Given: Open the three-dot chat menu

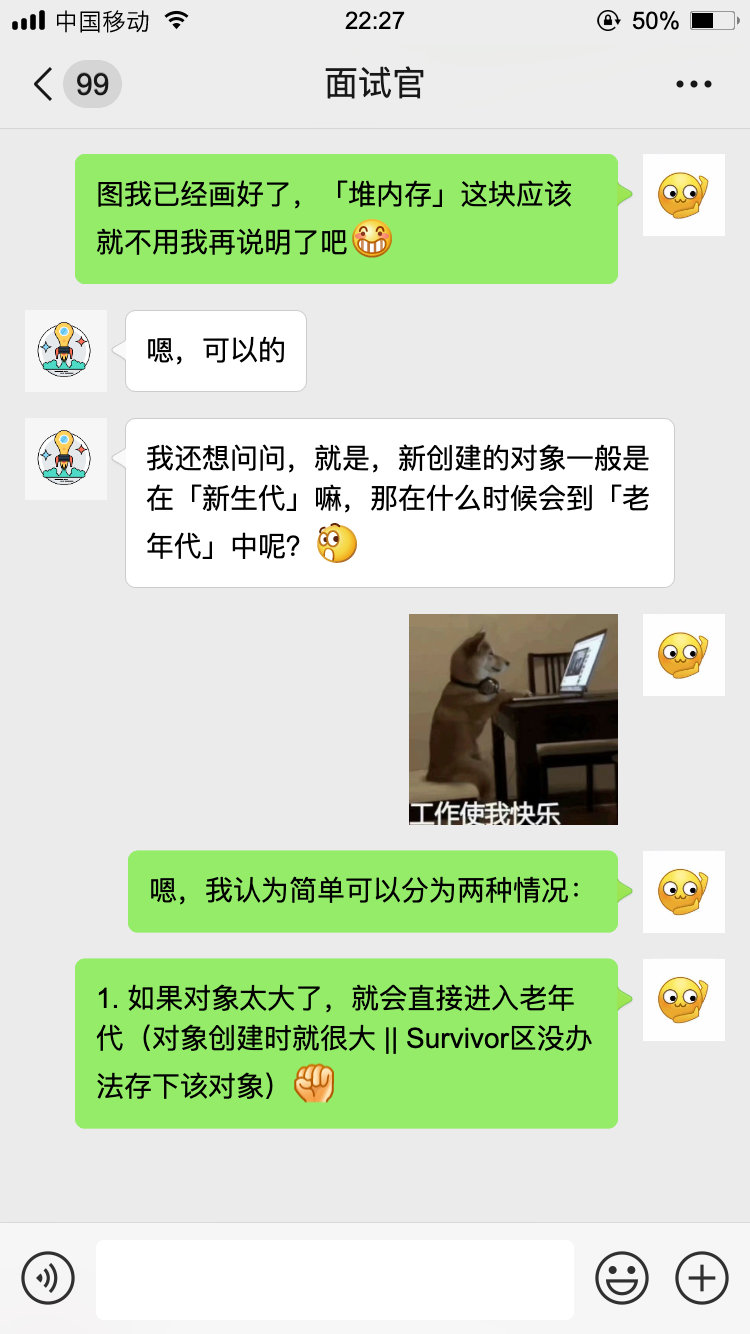Looking at the screenshot, I should pos(693,84).
